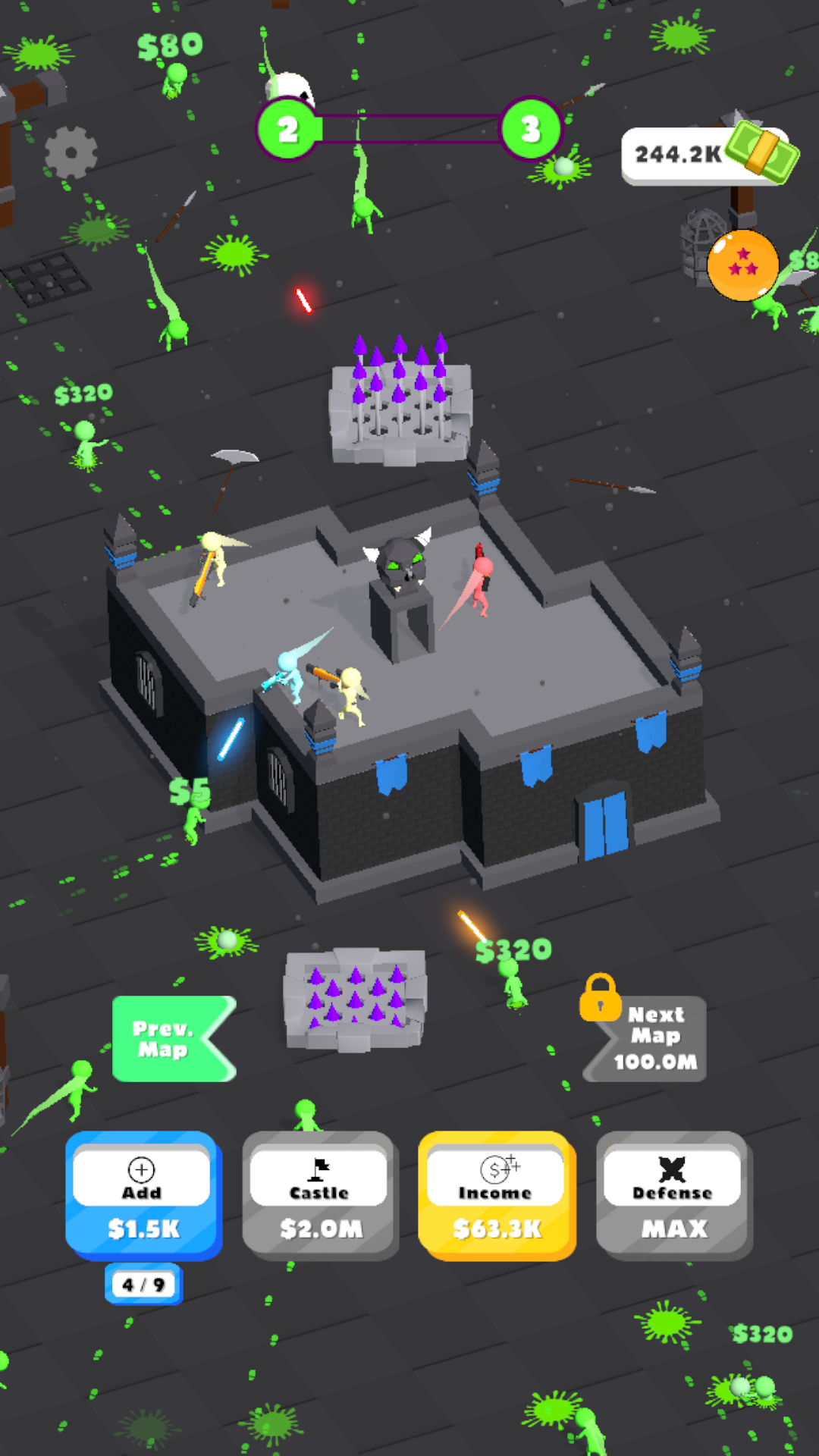Tap the orange star ball icon
The height and width of the screenshot is (1456, 819).
(743, 265)
